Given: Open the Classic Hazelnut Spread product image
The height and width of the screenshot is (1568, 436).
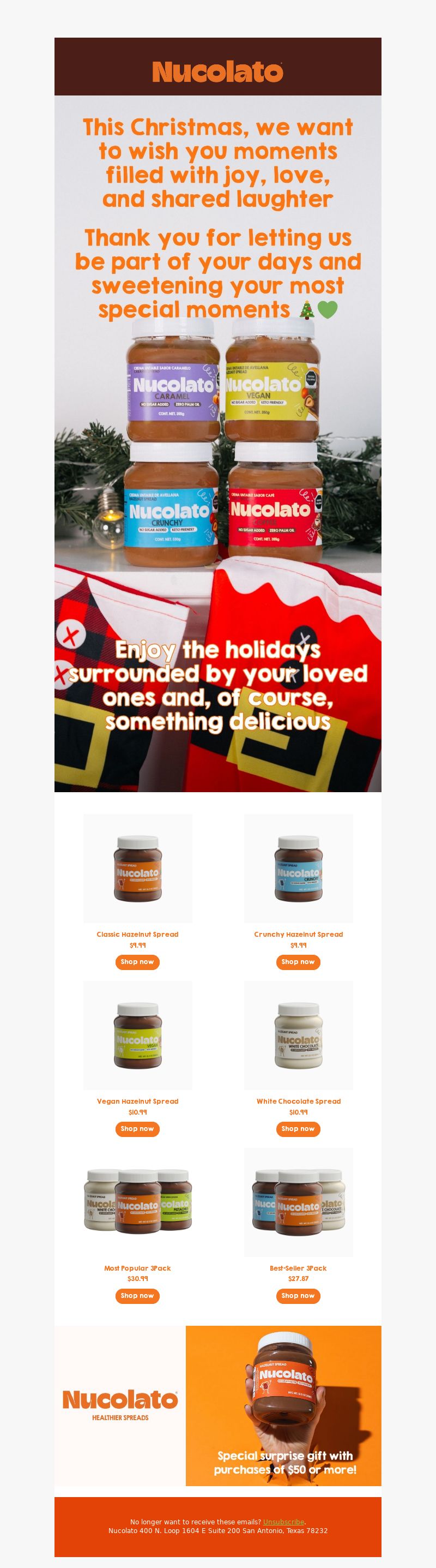Looking at the screenshot, I should (137, 868).
